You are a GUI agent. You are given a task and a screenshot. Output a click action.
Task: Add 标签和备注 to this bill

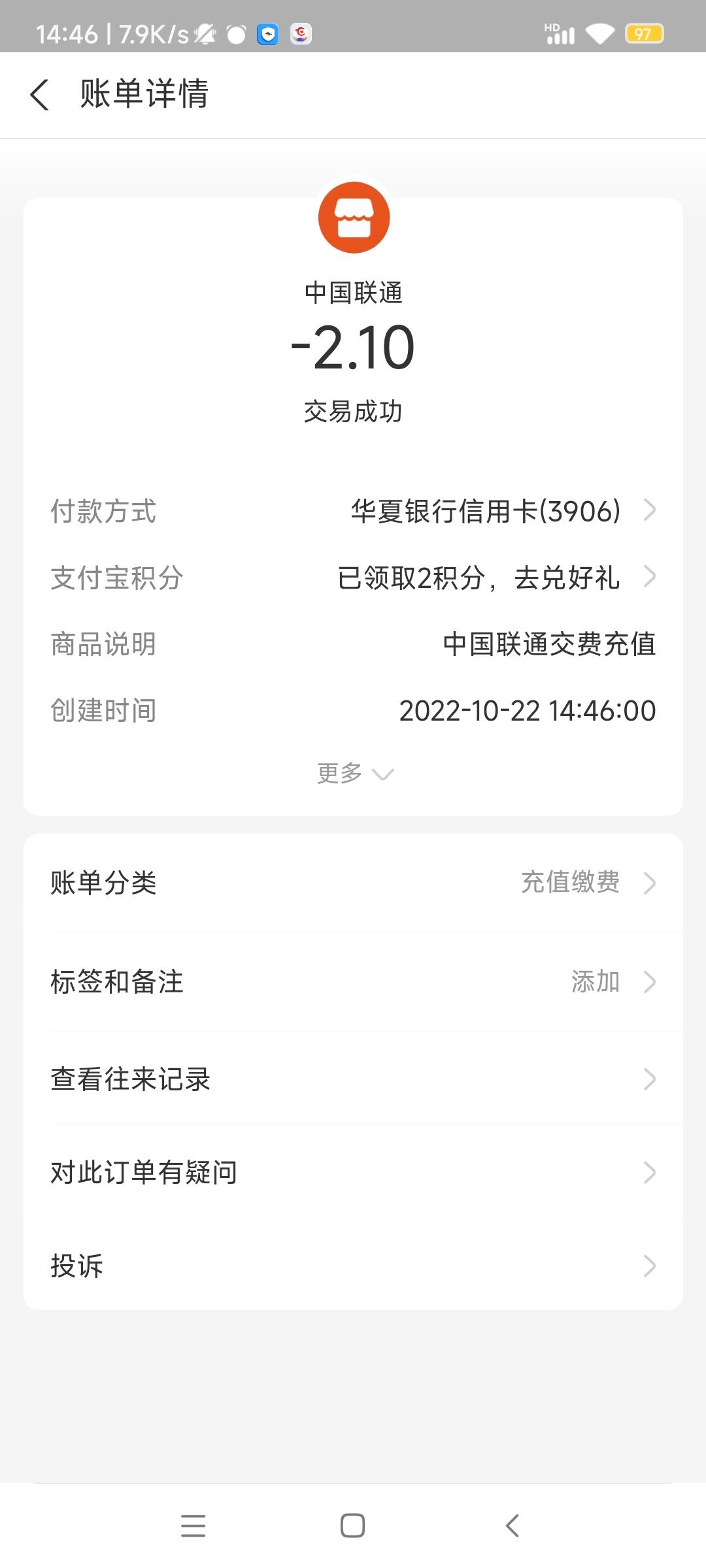[x=353, y=981]
